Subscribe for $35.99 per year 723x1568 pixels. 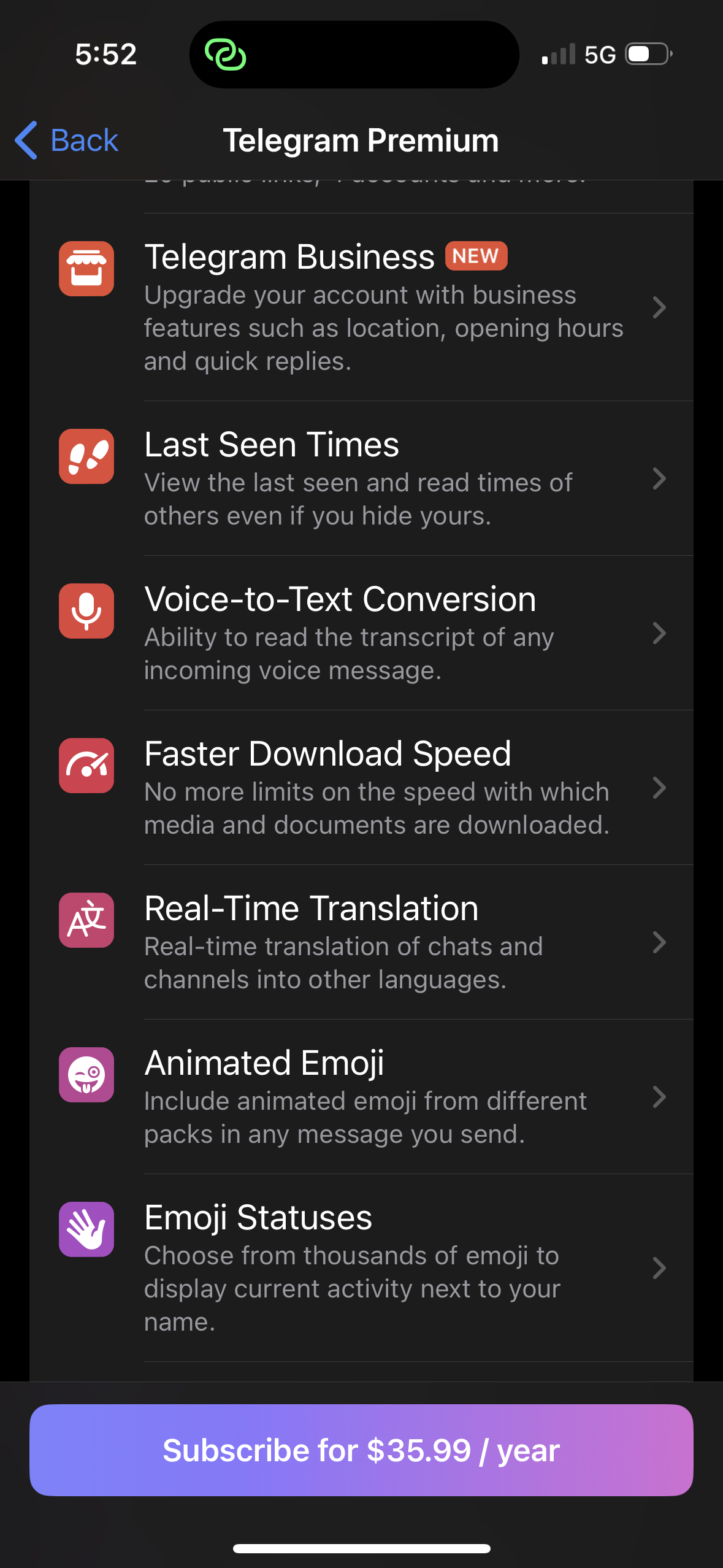pyautogui.click(x=361, y=1450)
